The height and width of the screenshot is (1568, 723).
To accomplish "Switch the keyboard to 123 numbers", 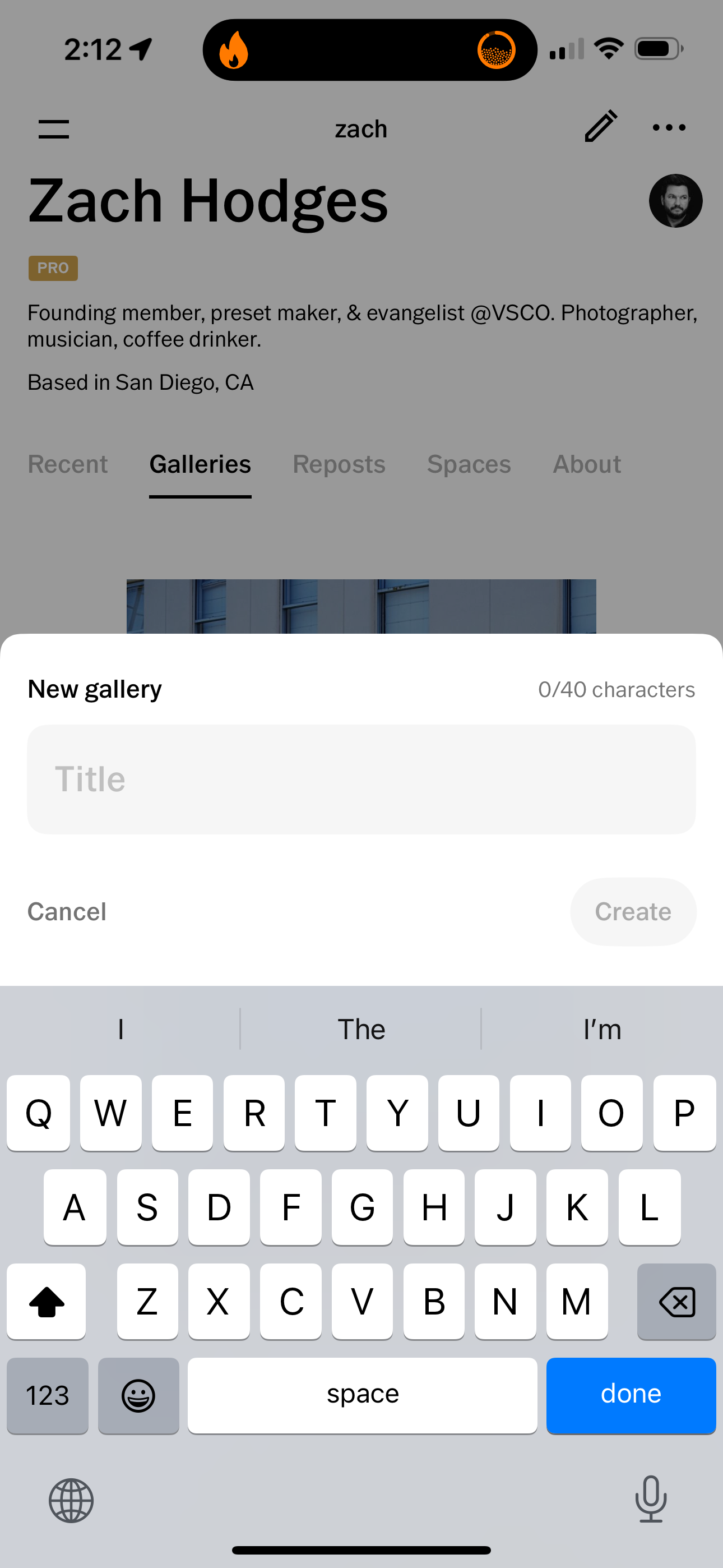I will coord(48,1395).
